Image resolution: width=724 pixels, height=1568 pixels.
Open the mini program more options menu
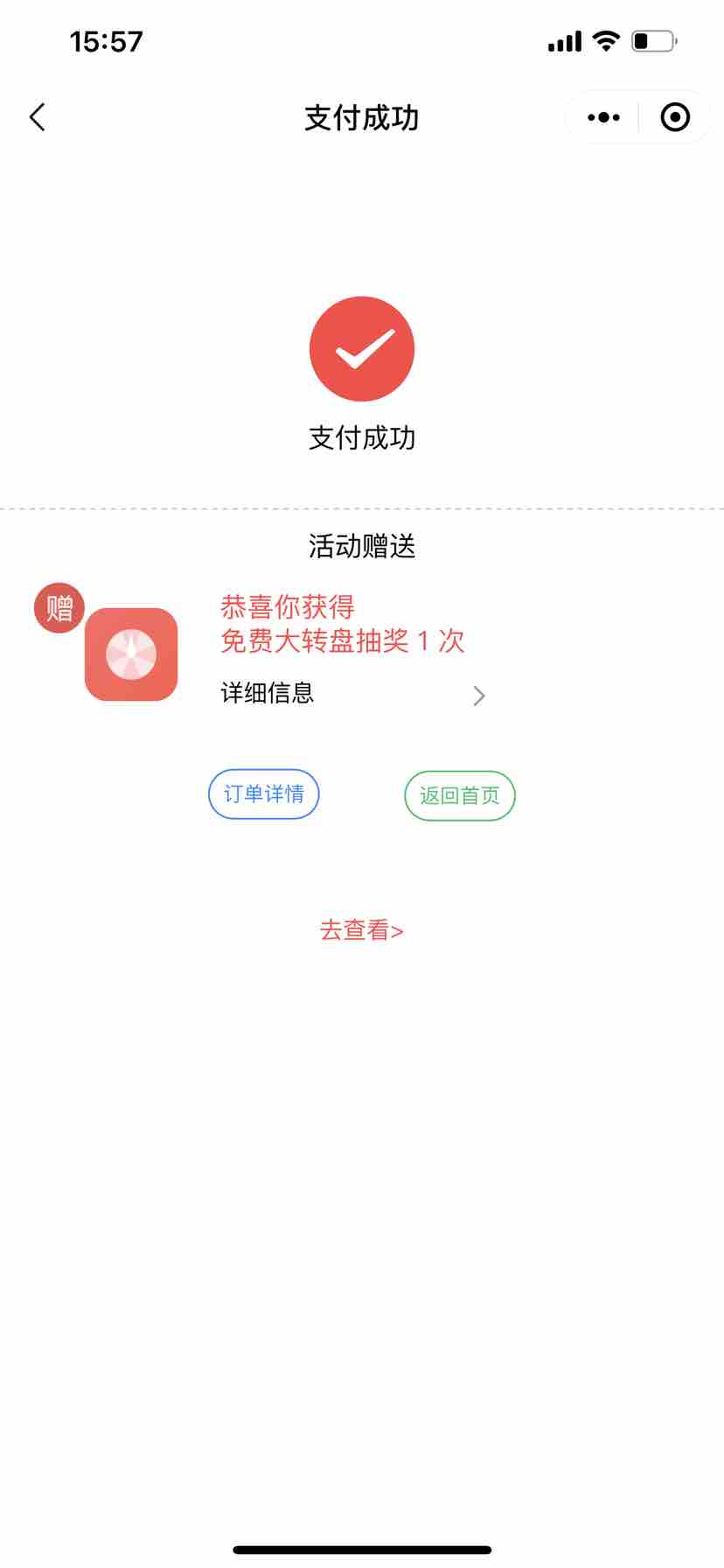(x=603, y=117)
